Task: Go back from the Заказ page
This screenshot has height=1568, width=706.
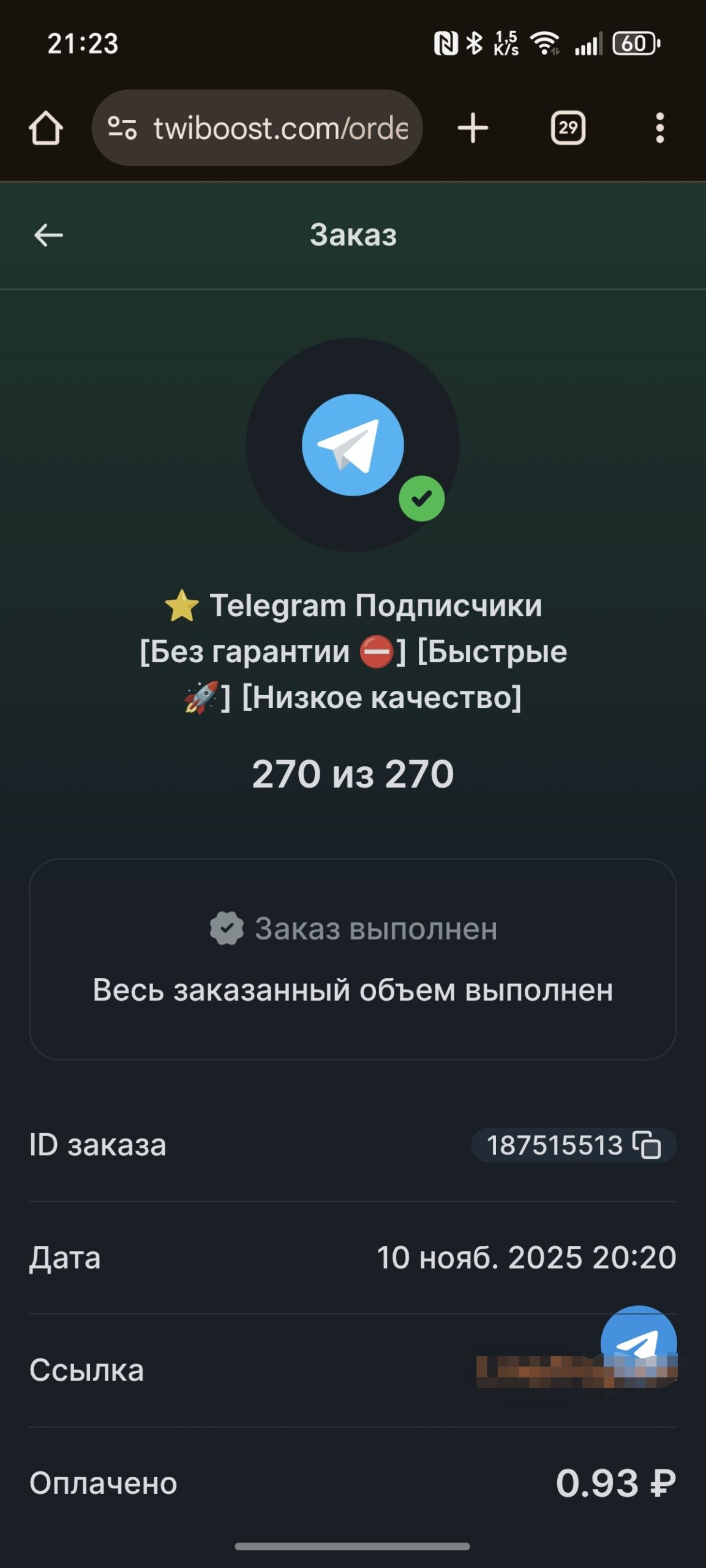Action: point(48,235)
